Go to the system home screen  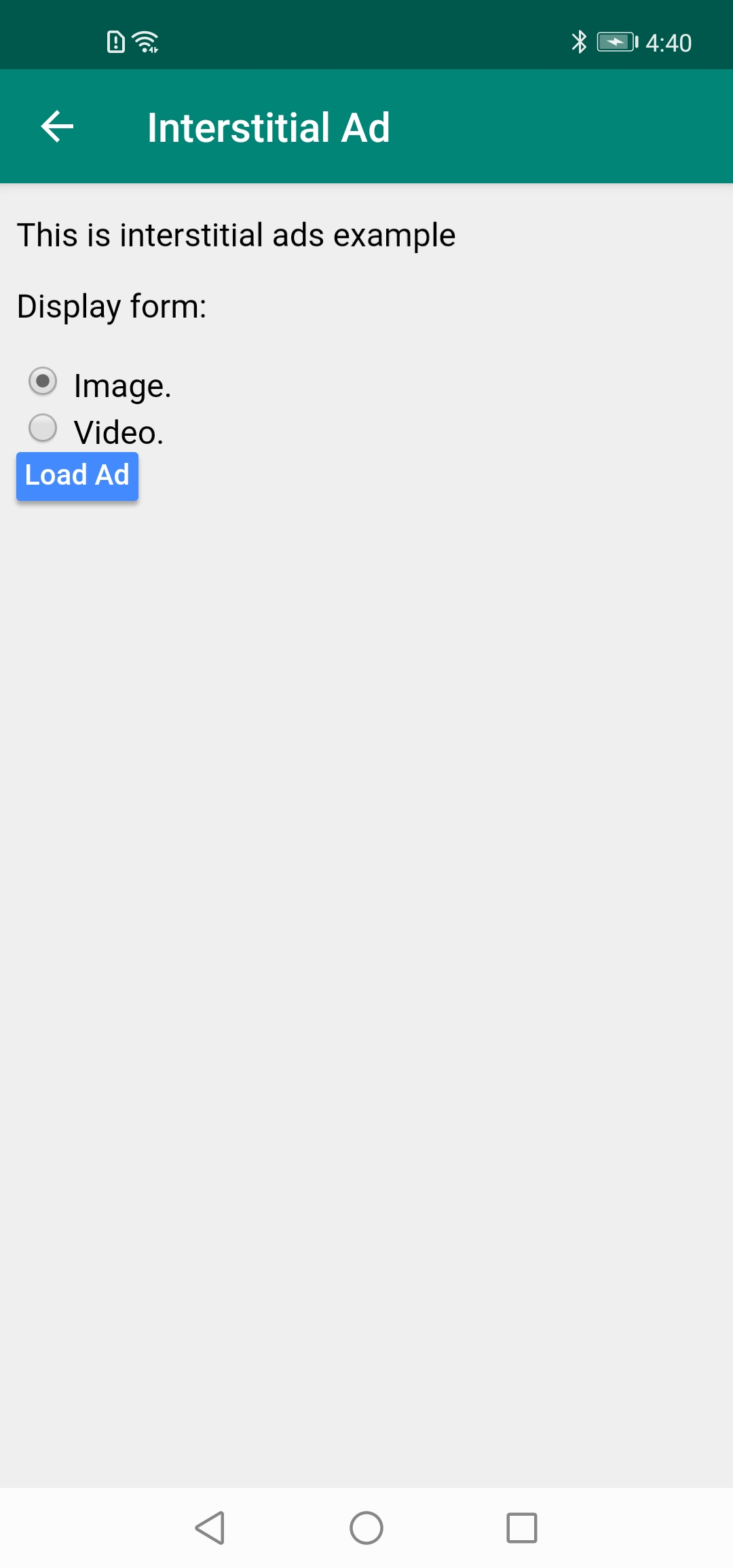pyautogui.click(x=366, y=1528)
